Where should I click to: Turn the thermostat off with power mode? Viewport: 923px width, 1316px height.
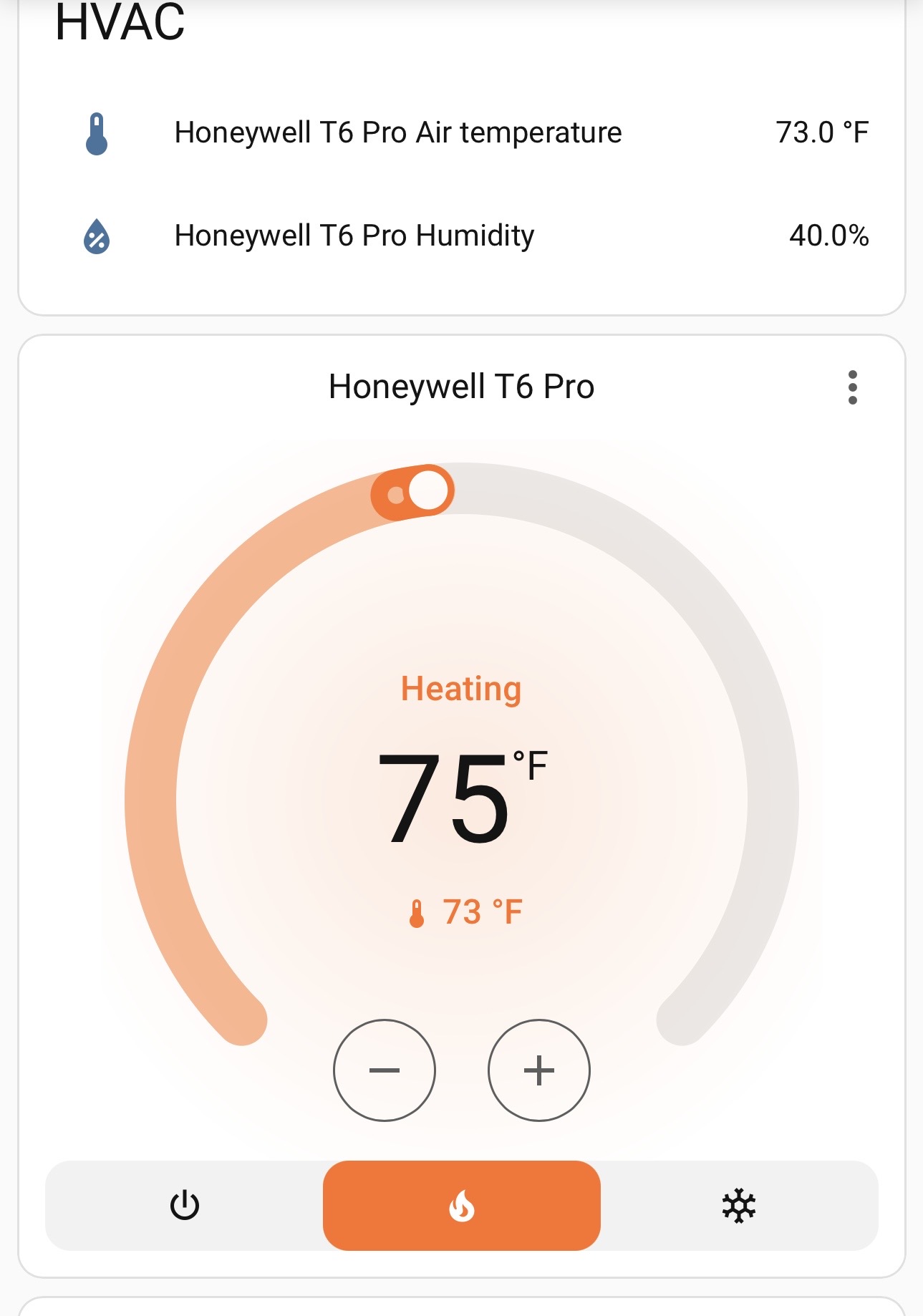(185, 1205)
